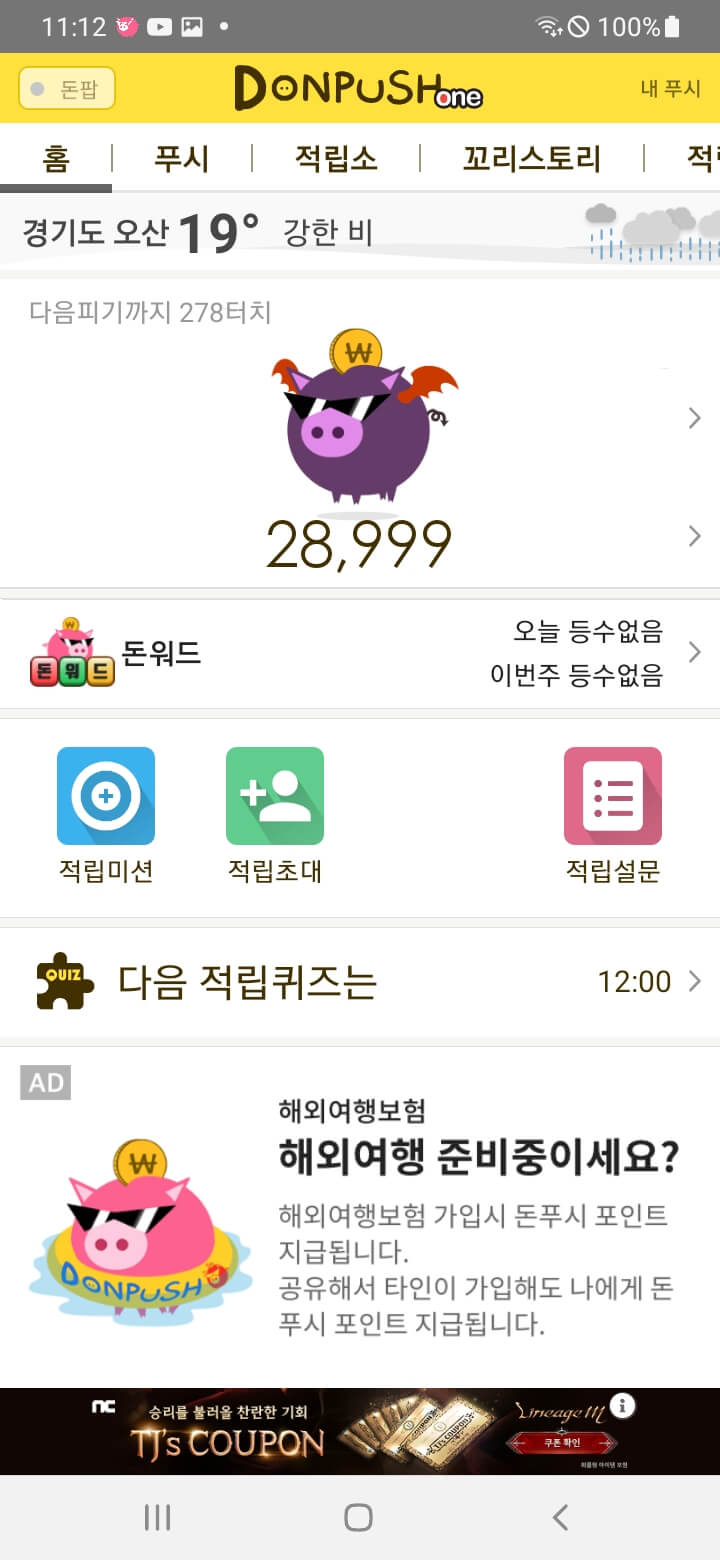
Task: Open the 꼬리스토리 tab
Action: (x=531, y=158)
